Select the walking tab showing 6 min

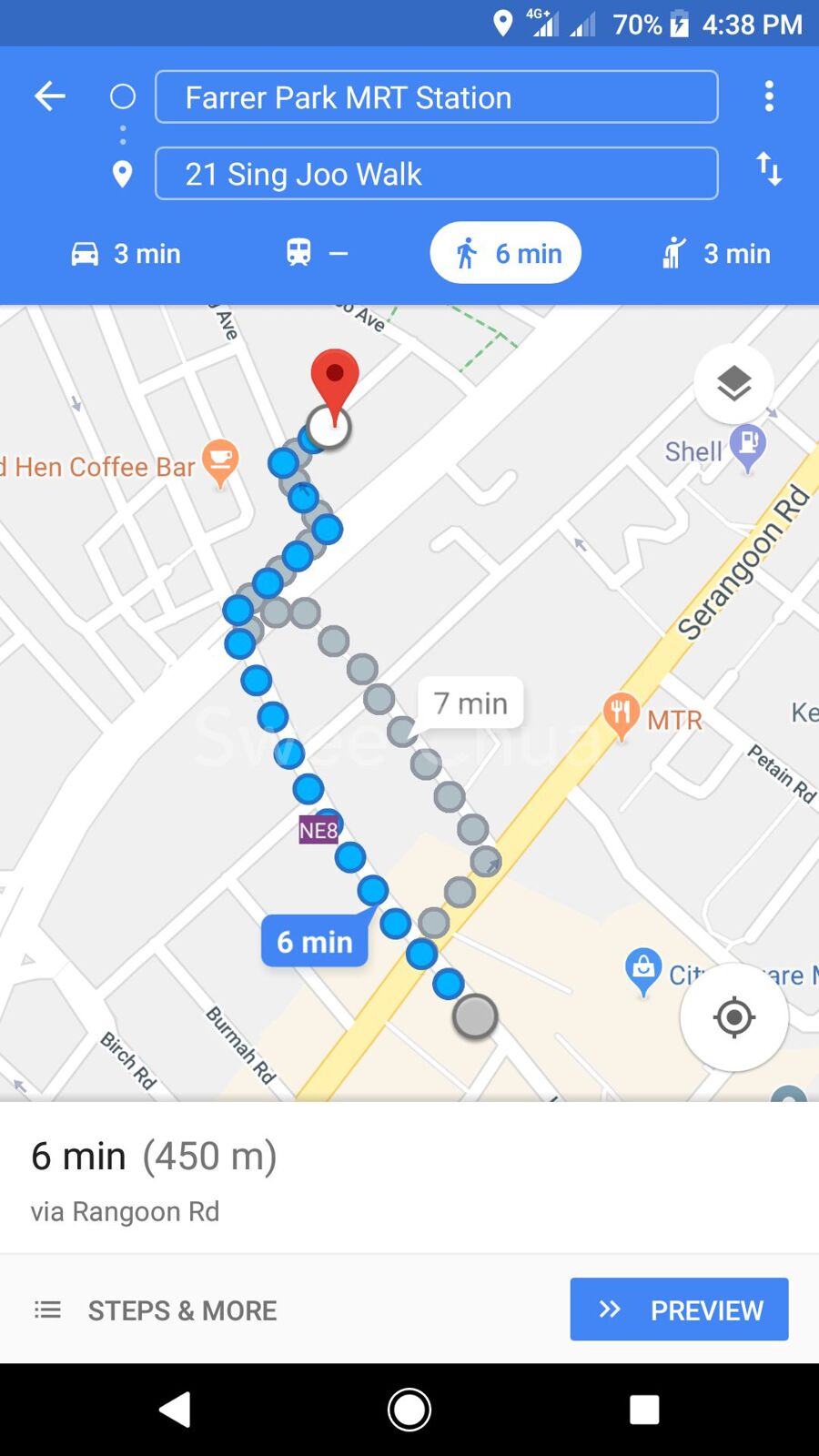(x=506, y=253)
